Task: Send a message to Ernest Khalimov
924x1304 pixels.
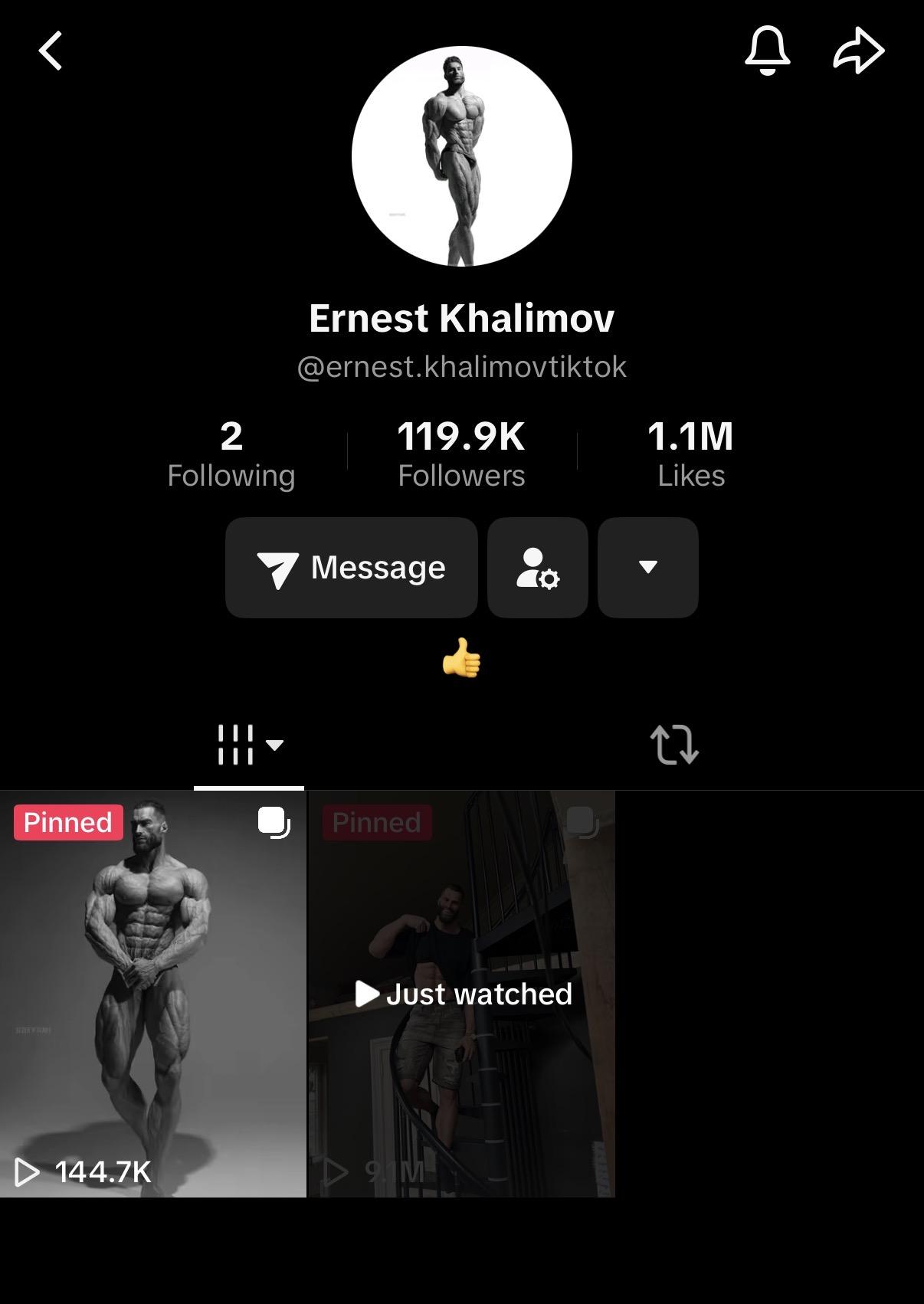Action: coord(352,568)
